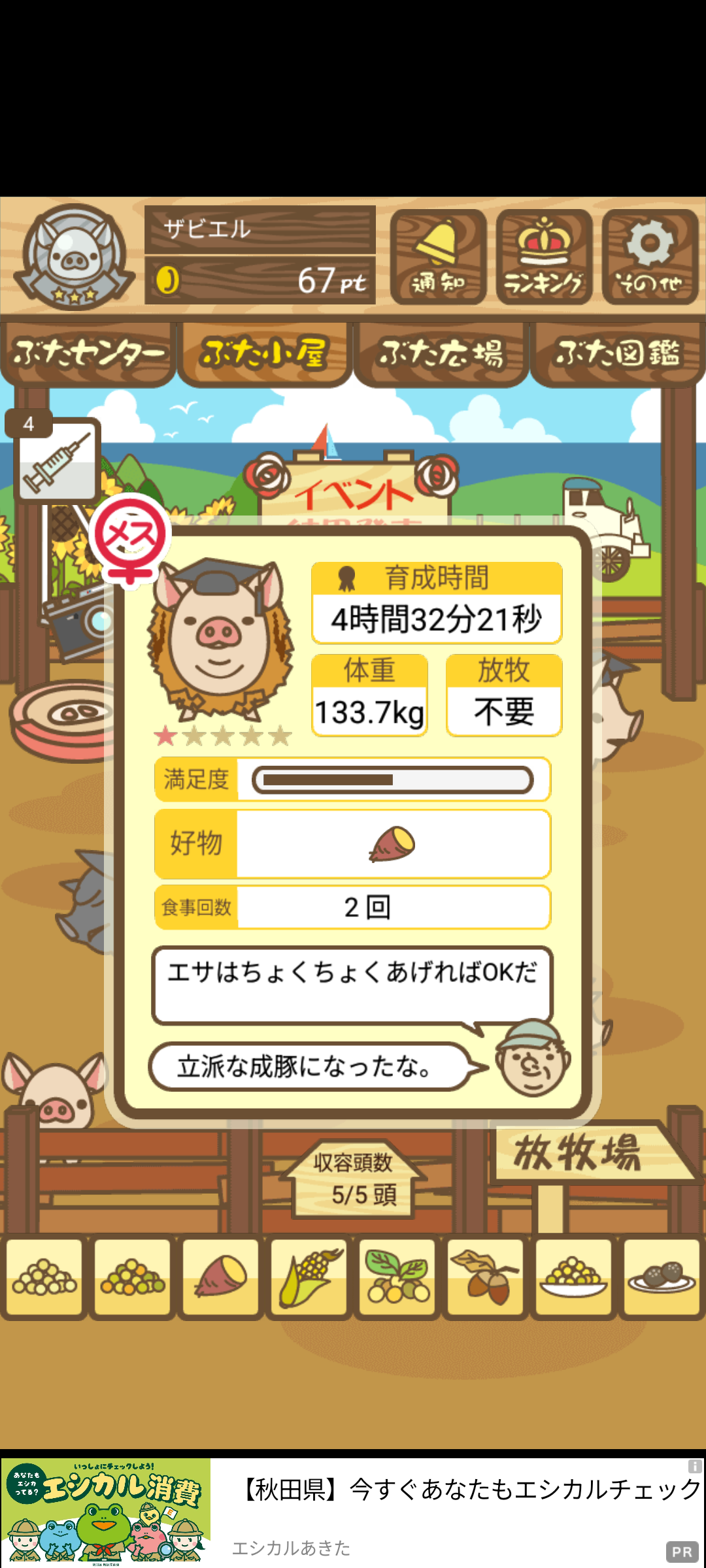Use the syringe vaccine item

coord(58,461)
